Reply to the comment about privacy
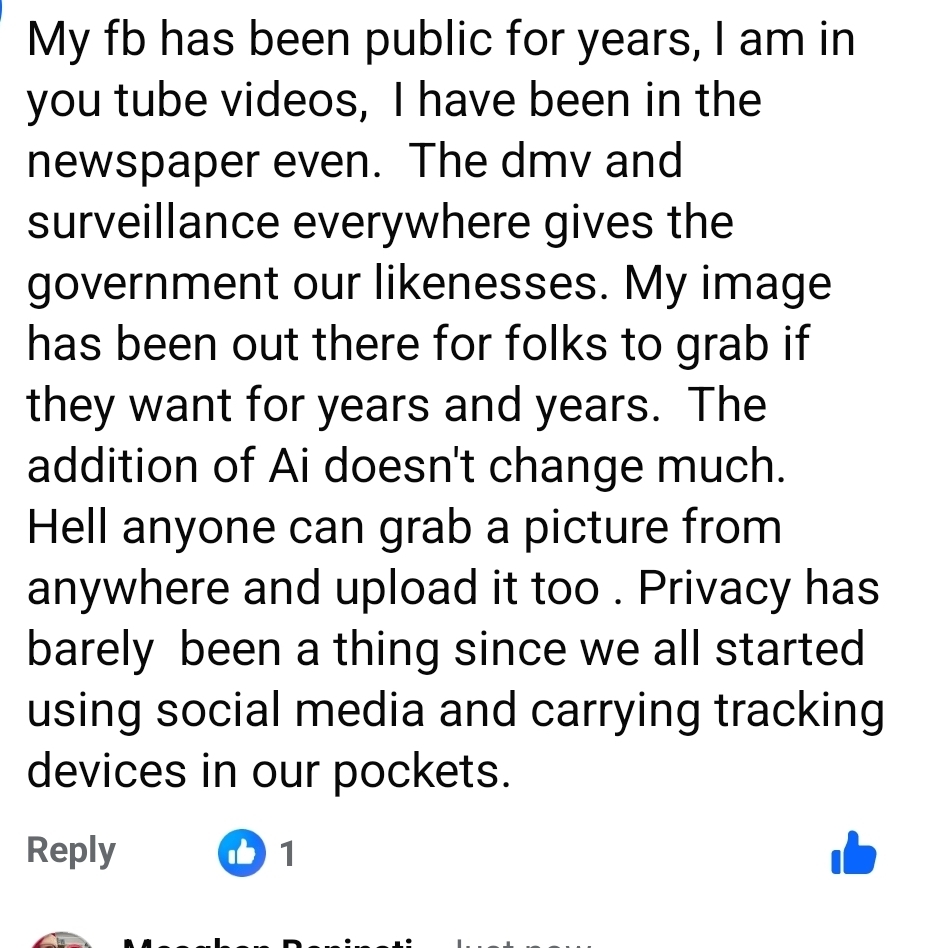The image size is (925, 948). pos(71,851)
